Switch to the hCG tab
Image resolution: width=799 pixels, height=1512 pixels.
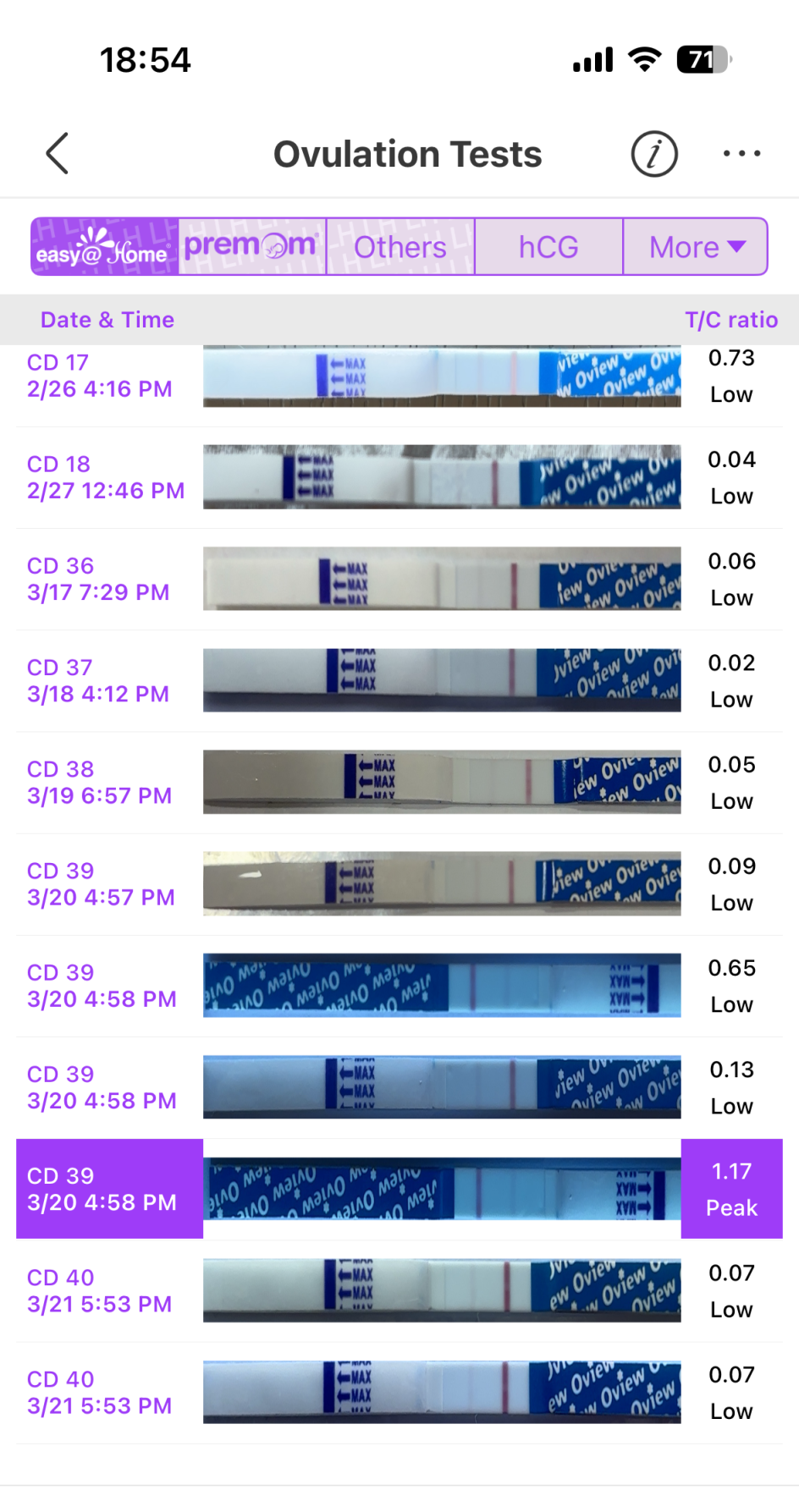(x=548, y=247)
